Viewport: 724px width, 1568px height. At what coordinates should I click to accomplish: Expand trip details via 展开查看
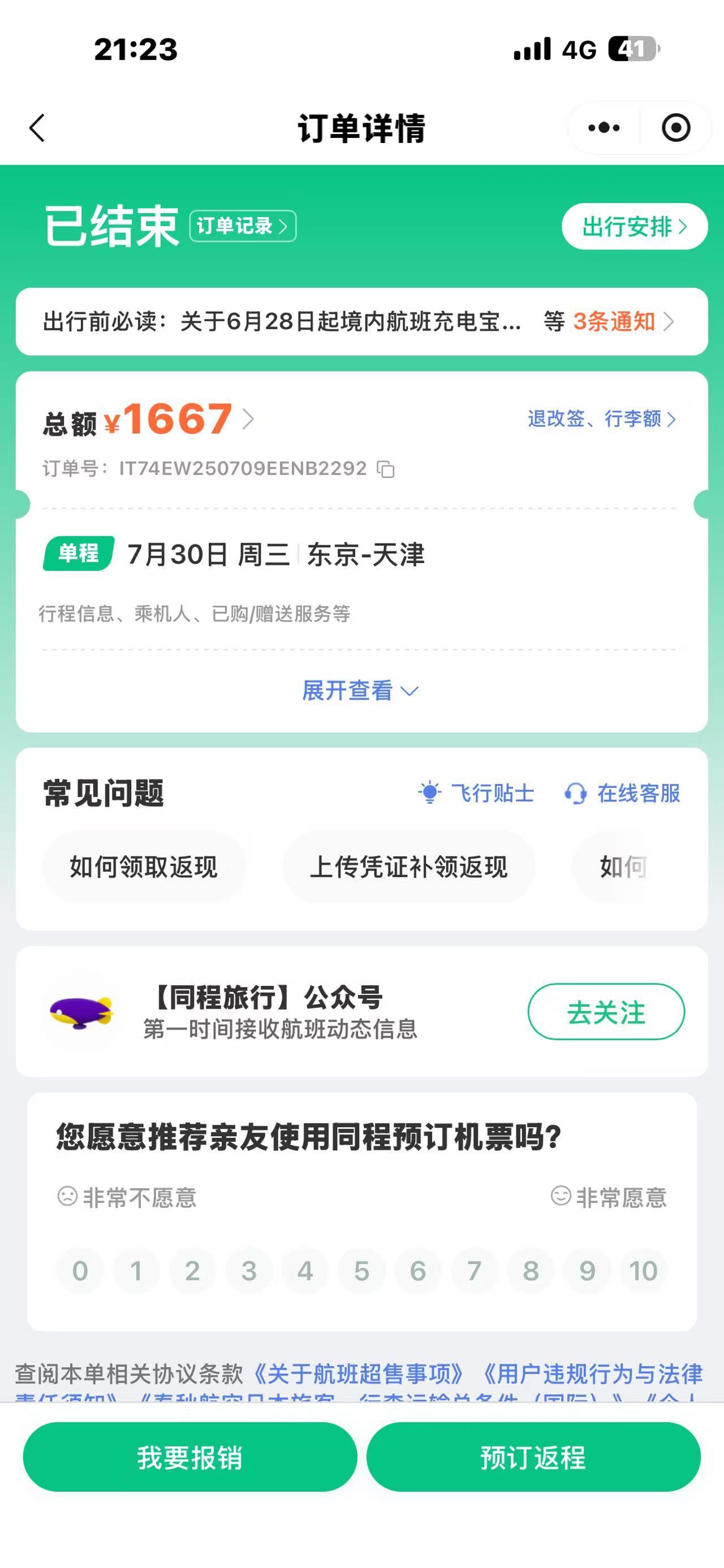pyautogui.click(x=360, y=691)
